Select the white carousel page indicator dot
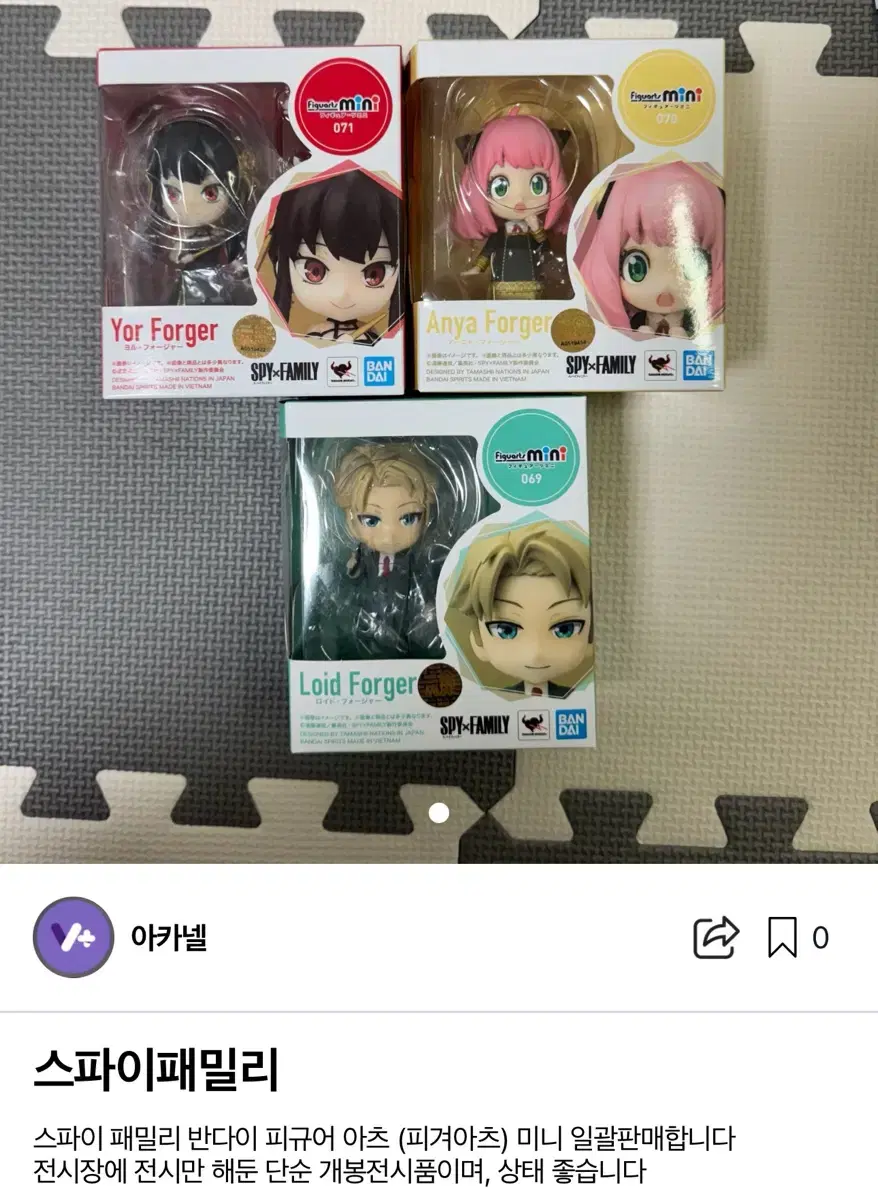Image resolution: width=878 pixels, height=1200 pixels. (x=438, y=814)
